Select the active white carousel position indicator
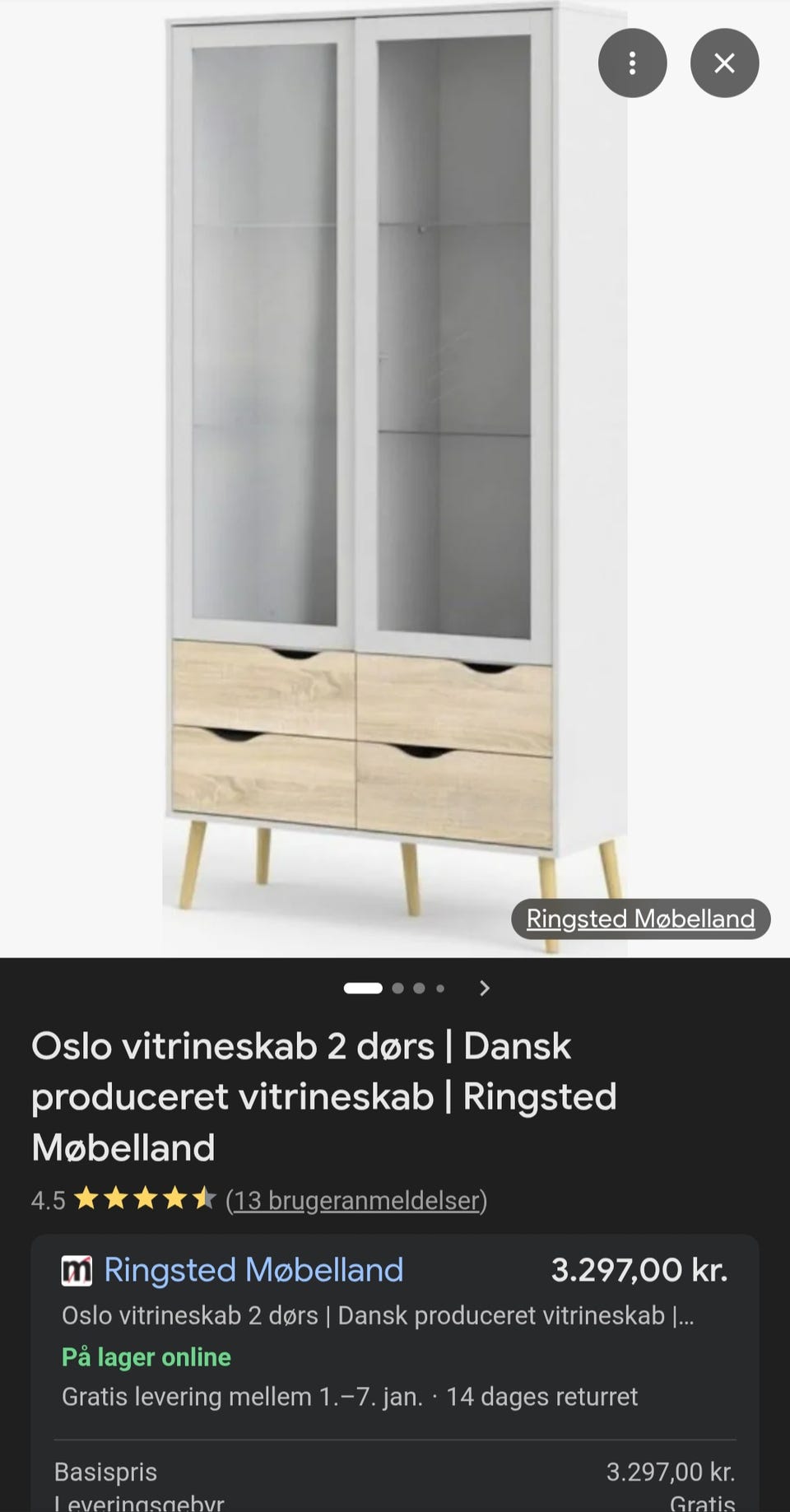This screenshot has height=1512, width=790. point(364,989)
